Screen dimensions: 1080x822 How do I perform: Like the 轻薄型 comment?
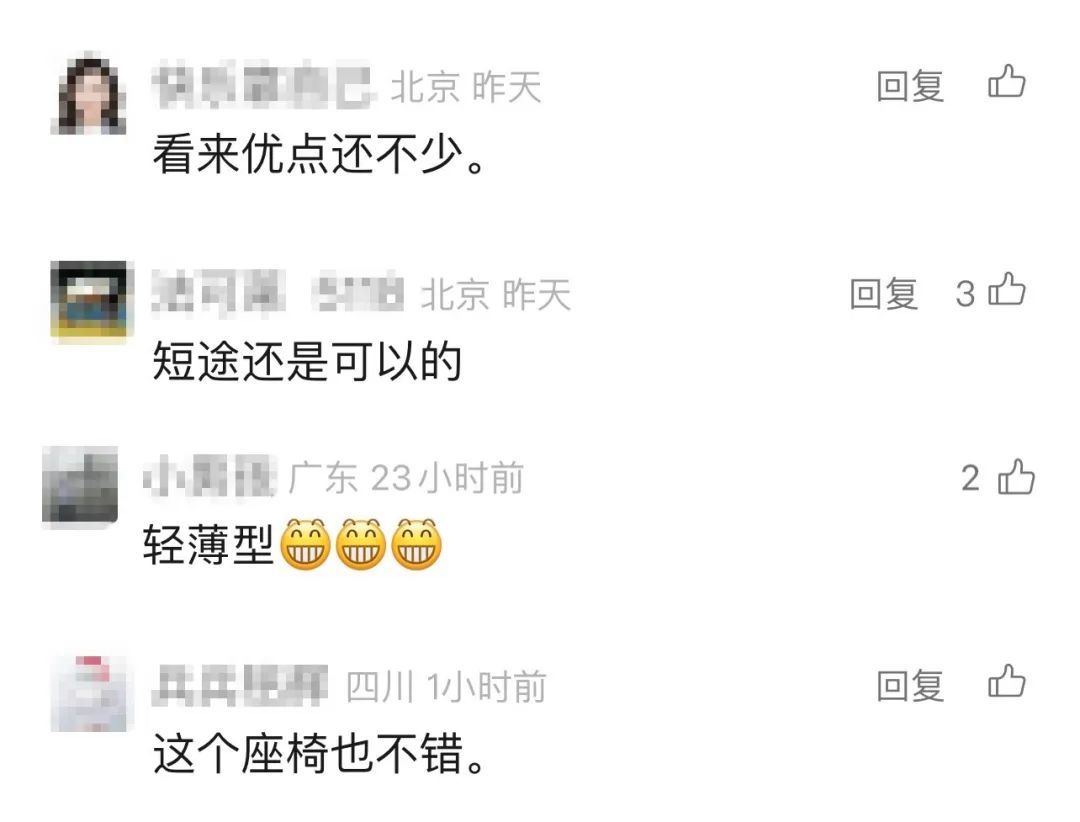[x=1016, y=477]
